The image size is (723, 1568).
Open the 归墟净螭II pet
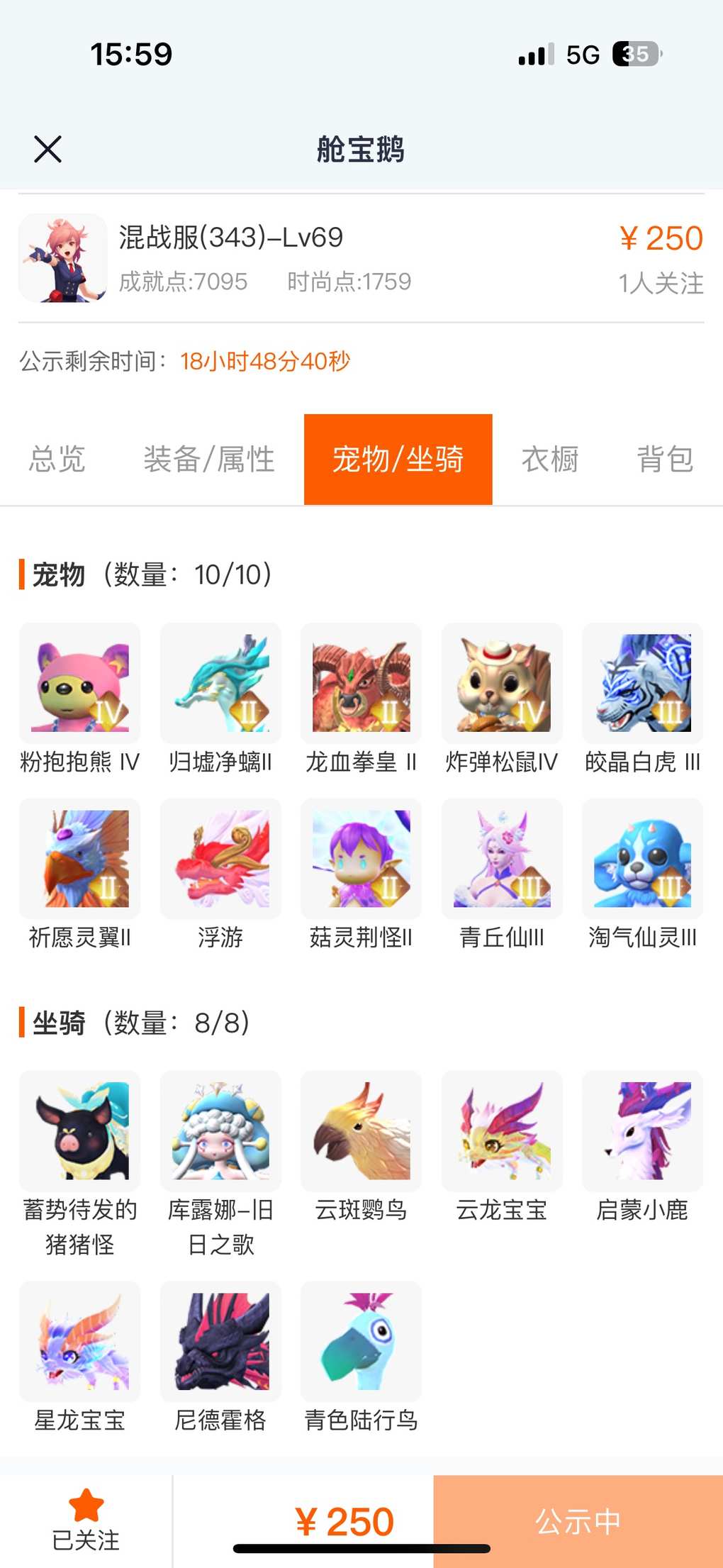tap(220, 684)
